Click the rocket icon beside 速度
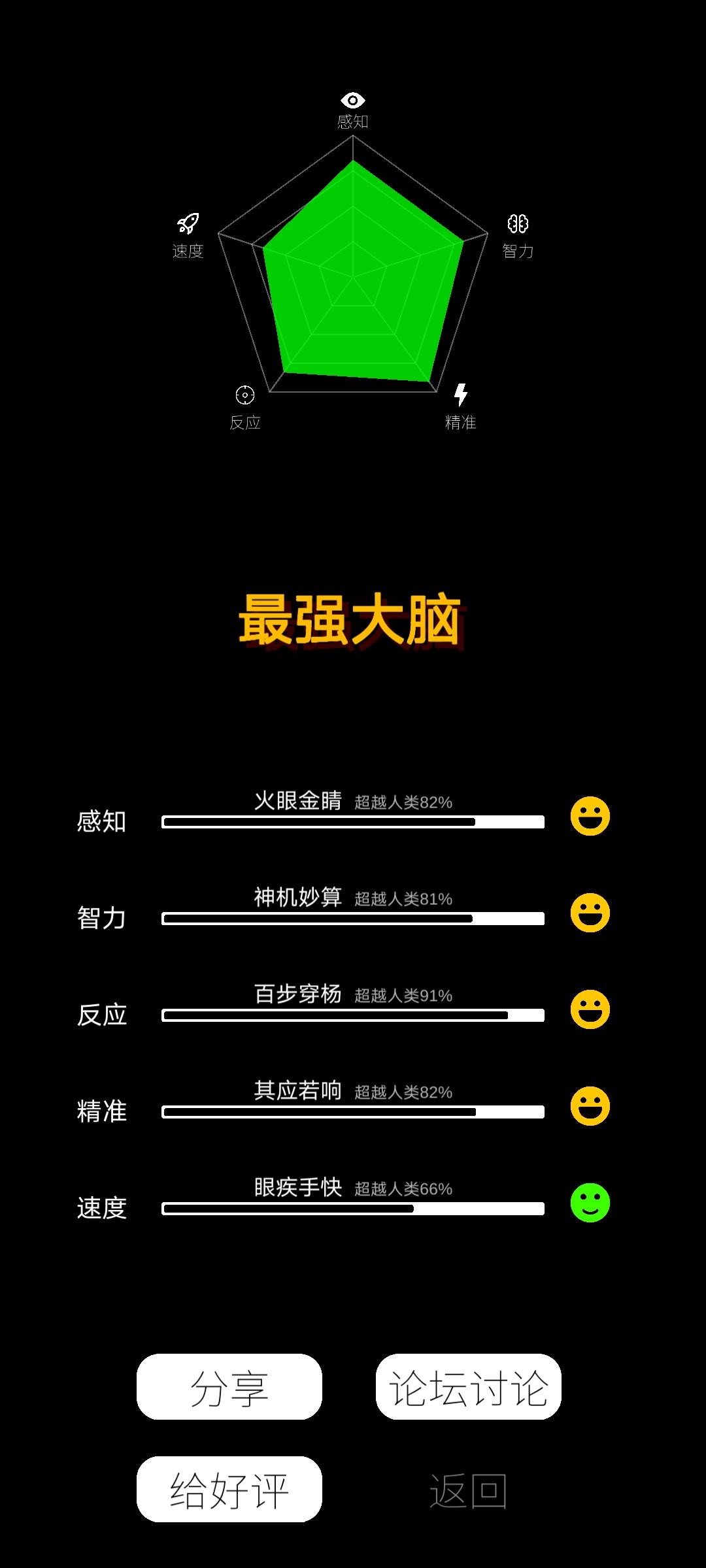The width and height of the screenshot is (706, 1568). pyautogui.click(x=187, y=223)
